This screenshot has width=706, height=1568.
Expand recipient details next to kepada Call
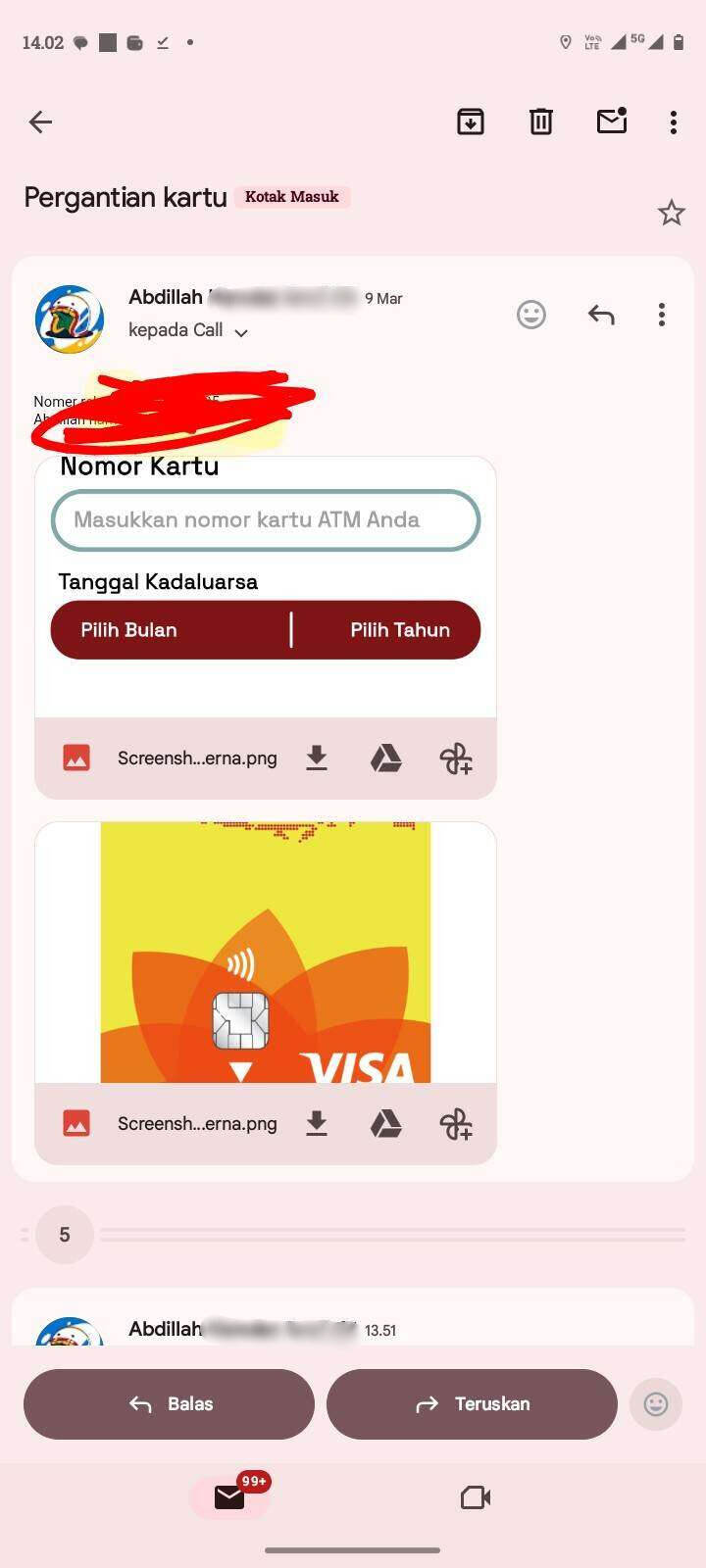point(241,332)
